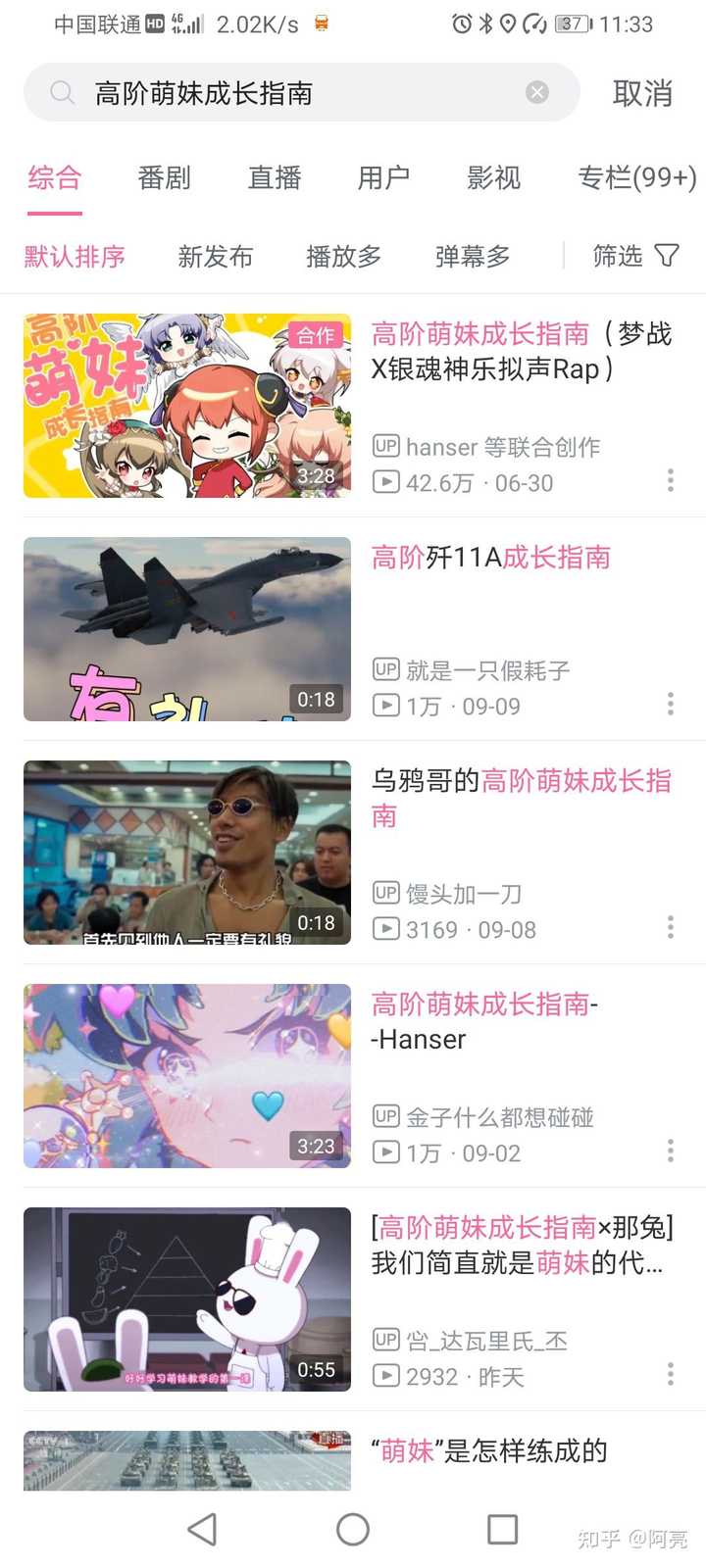The width and height of the screenshot is (706, 1568).
Task: Open the filter options via the funnel icon
Action: point(666,256)
